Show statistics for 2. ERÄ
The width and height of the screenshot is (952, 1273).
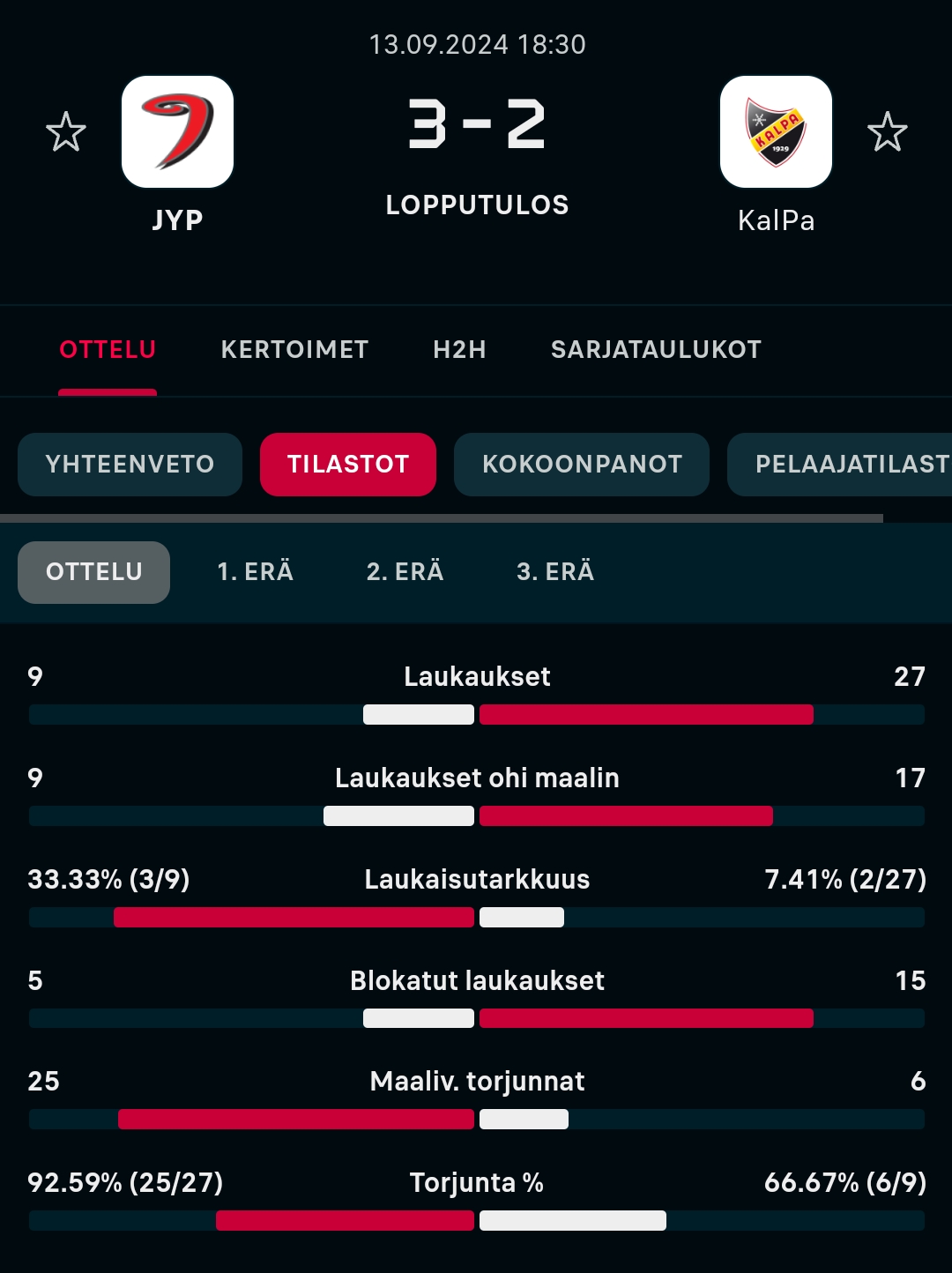[x=405, y=572]
